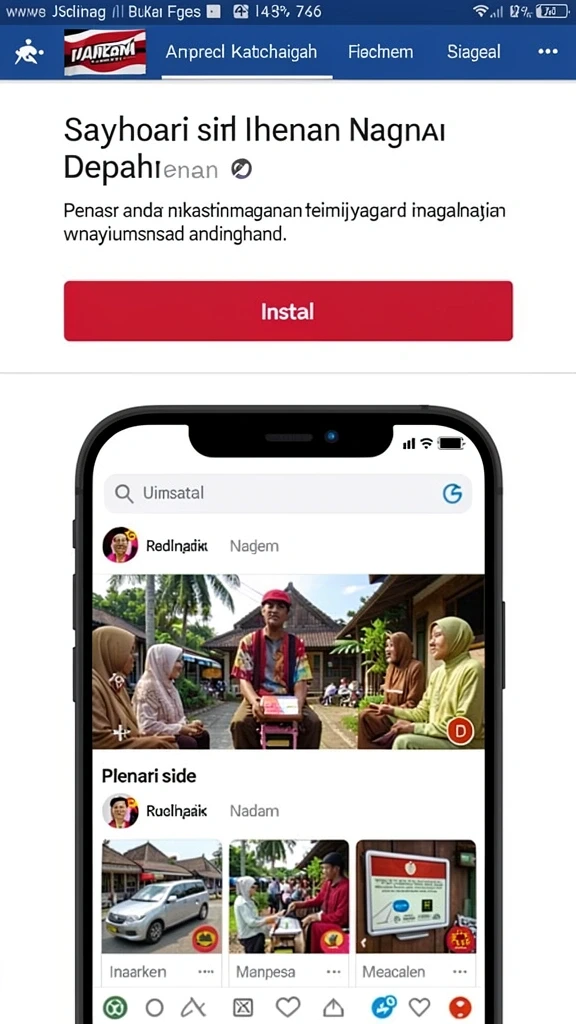Tap the white figure icon in the top bar
The image size is (576, 1024).
coord(29,52)
